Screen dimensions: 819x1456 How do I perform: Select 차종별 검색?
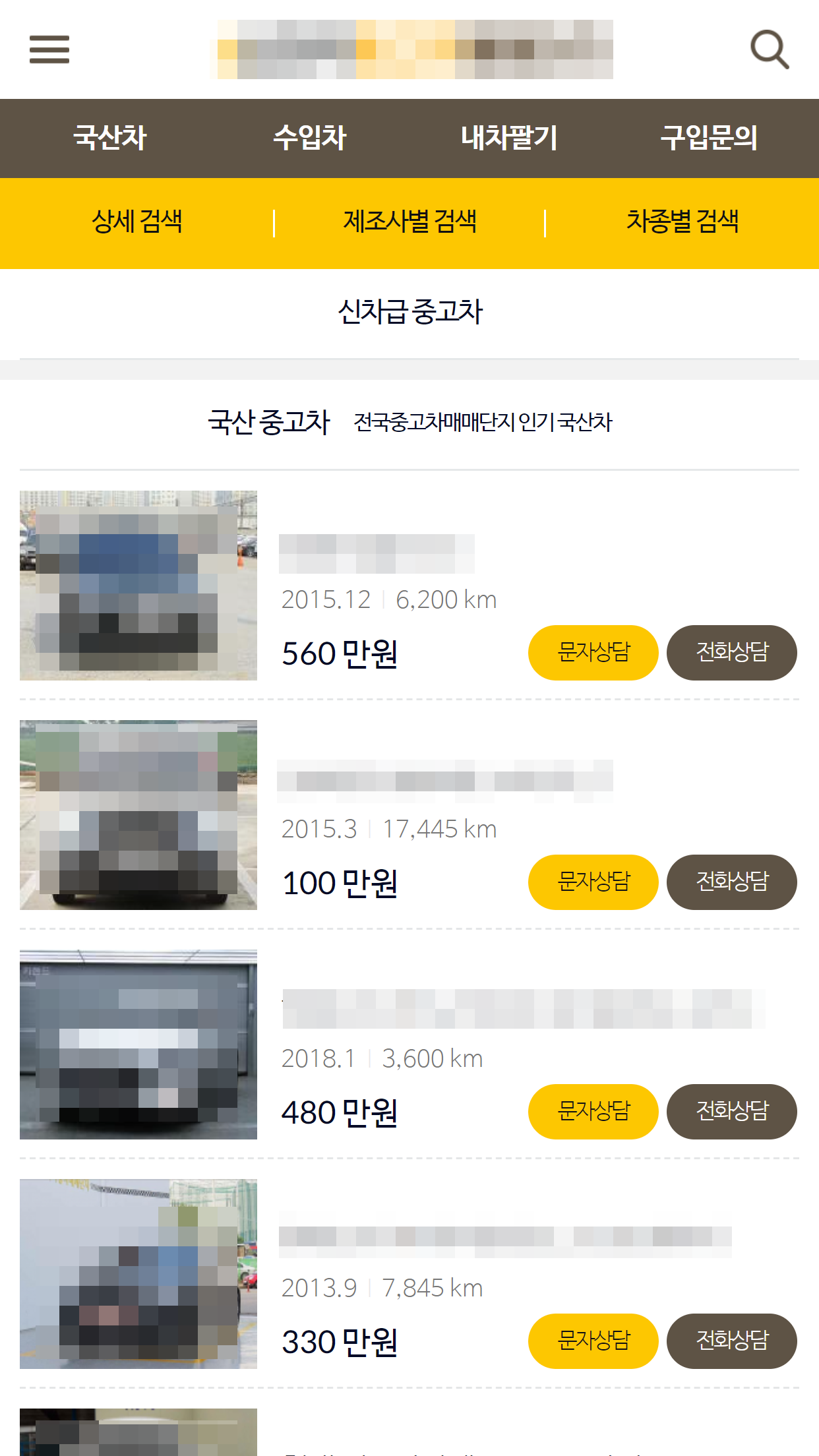coord(682,222)
